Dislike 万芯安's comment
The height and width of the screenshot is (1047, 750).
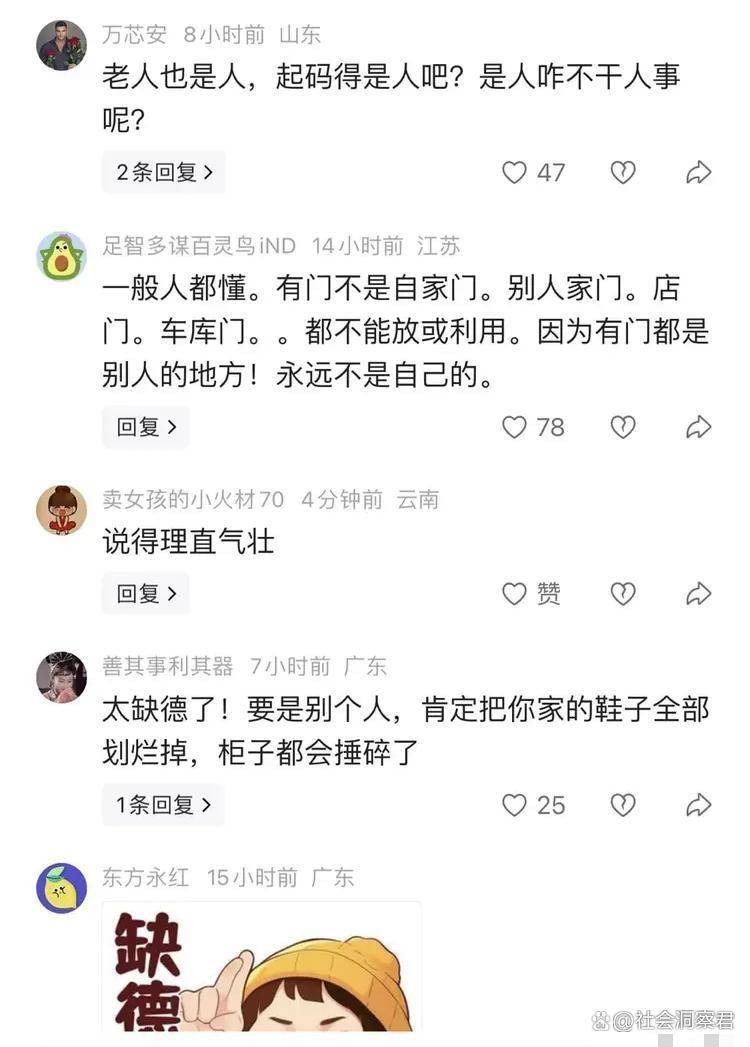point(623,172)
